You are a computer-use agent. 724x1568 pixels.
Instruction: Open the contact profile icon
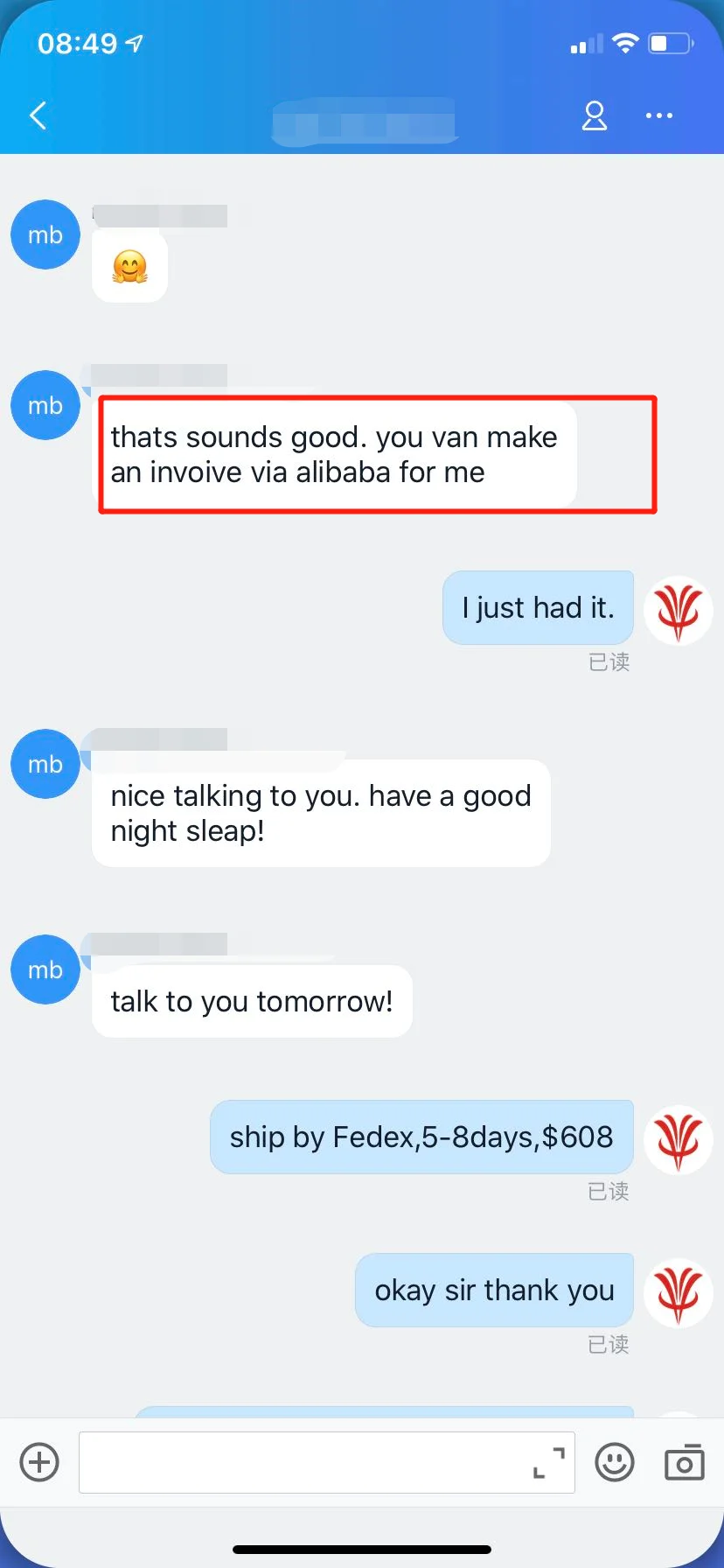pyautogui.click(x=595, y=115)
